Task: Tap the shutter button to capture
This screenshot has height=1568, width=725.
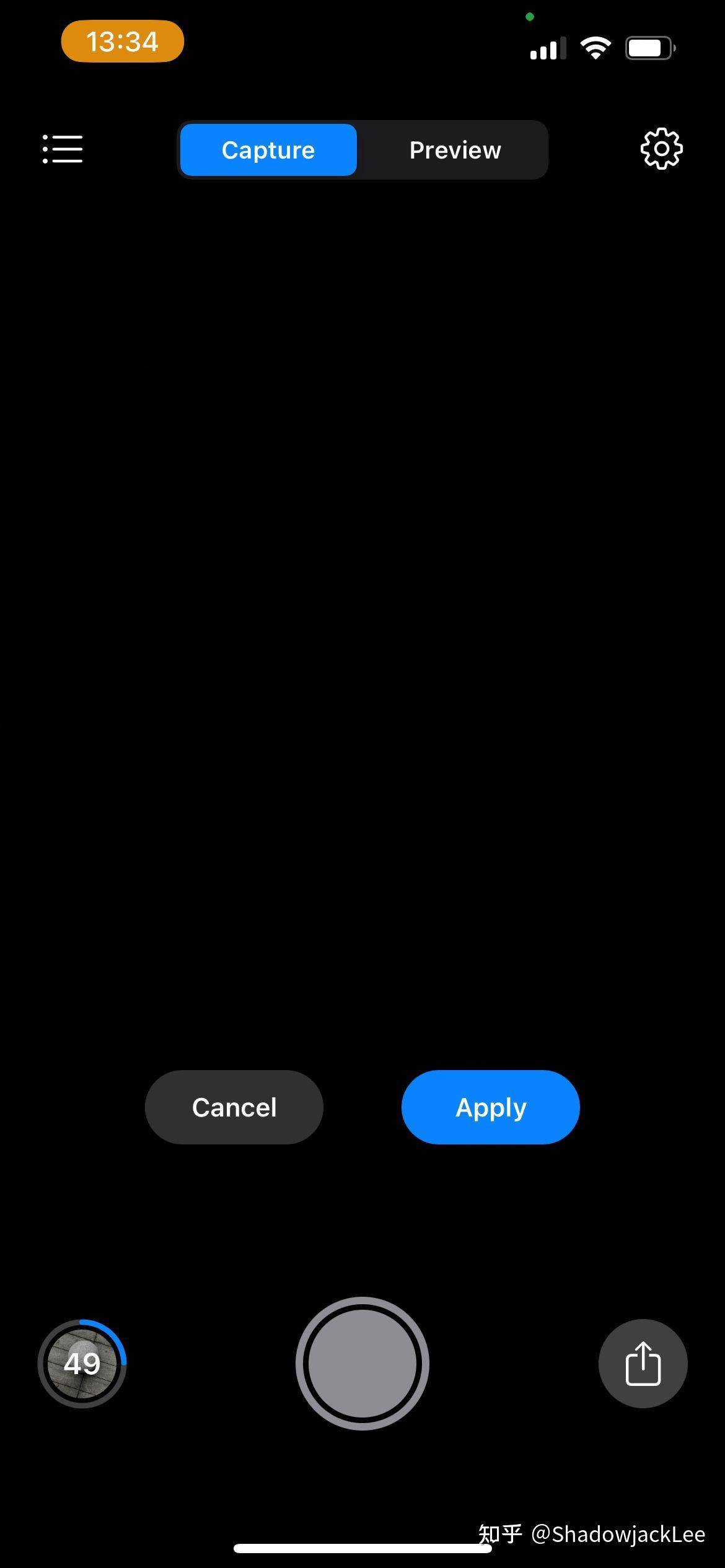Action: click(362, 1363)
